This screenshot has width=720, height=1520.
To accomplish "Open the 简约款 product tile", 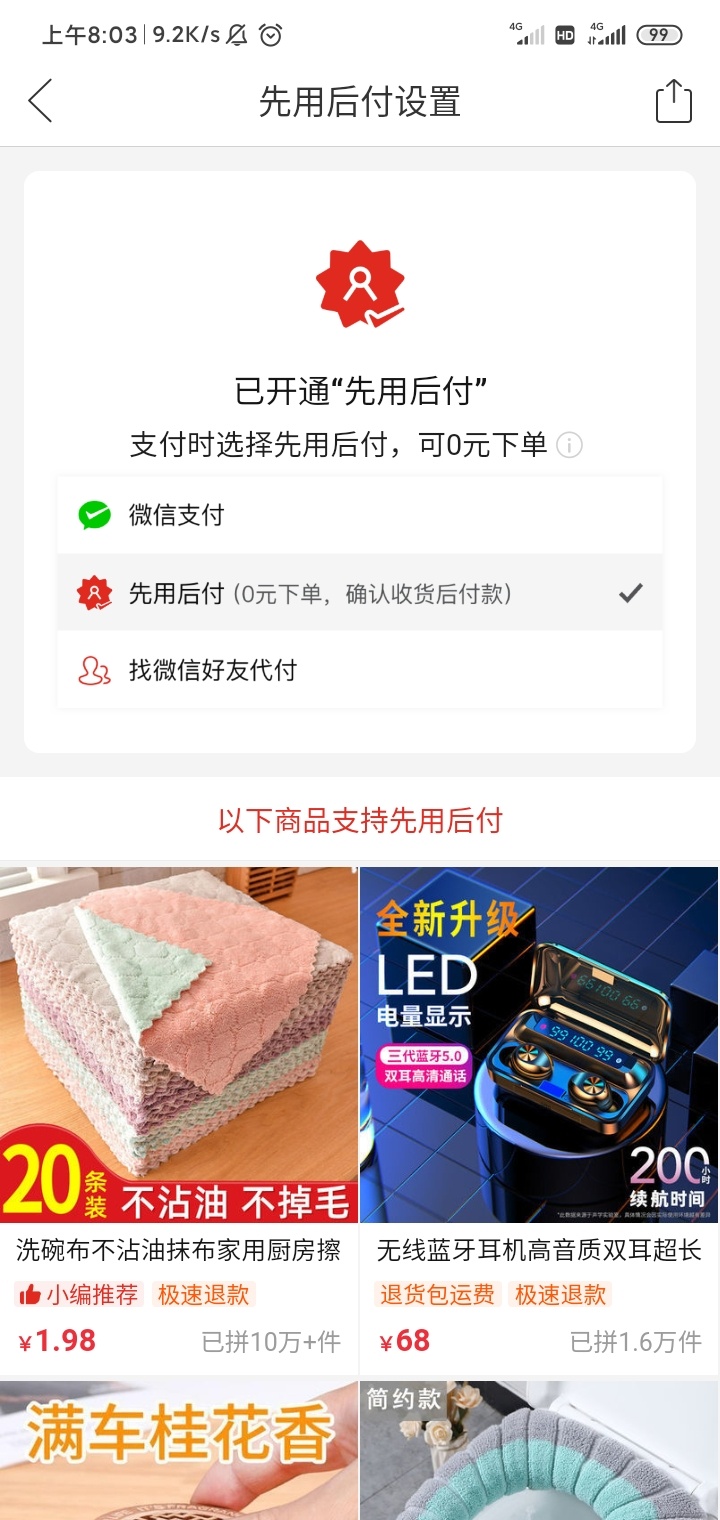I will click(x=539, y=1450).
